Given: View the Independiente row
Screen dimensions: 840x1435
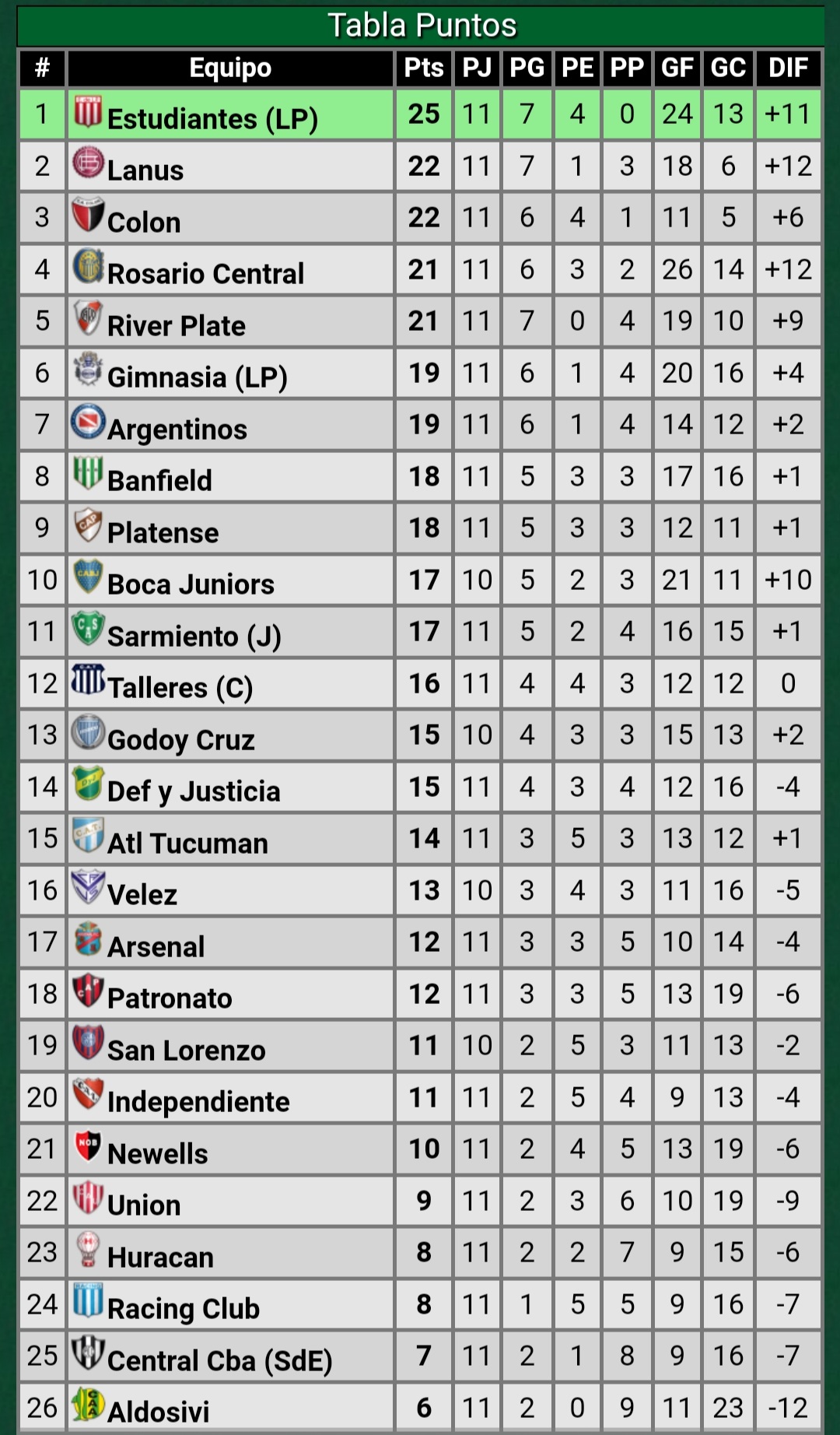Looking at the screenshot, I should (198, 1100).
